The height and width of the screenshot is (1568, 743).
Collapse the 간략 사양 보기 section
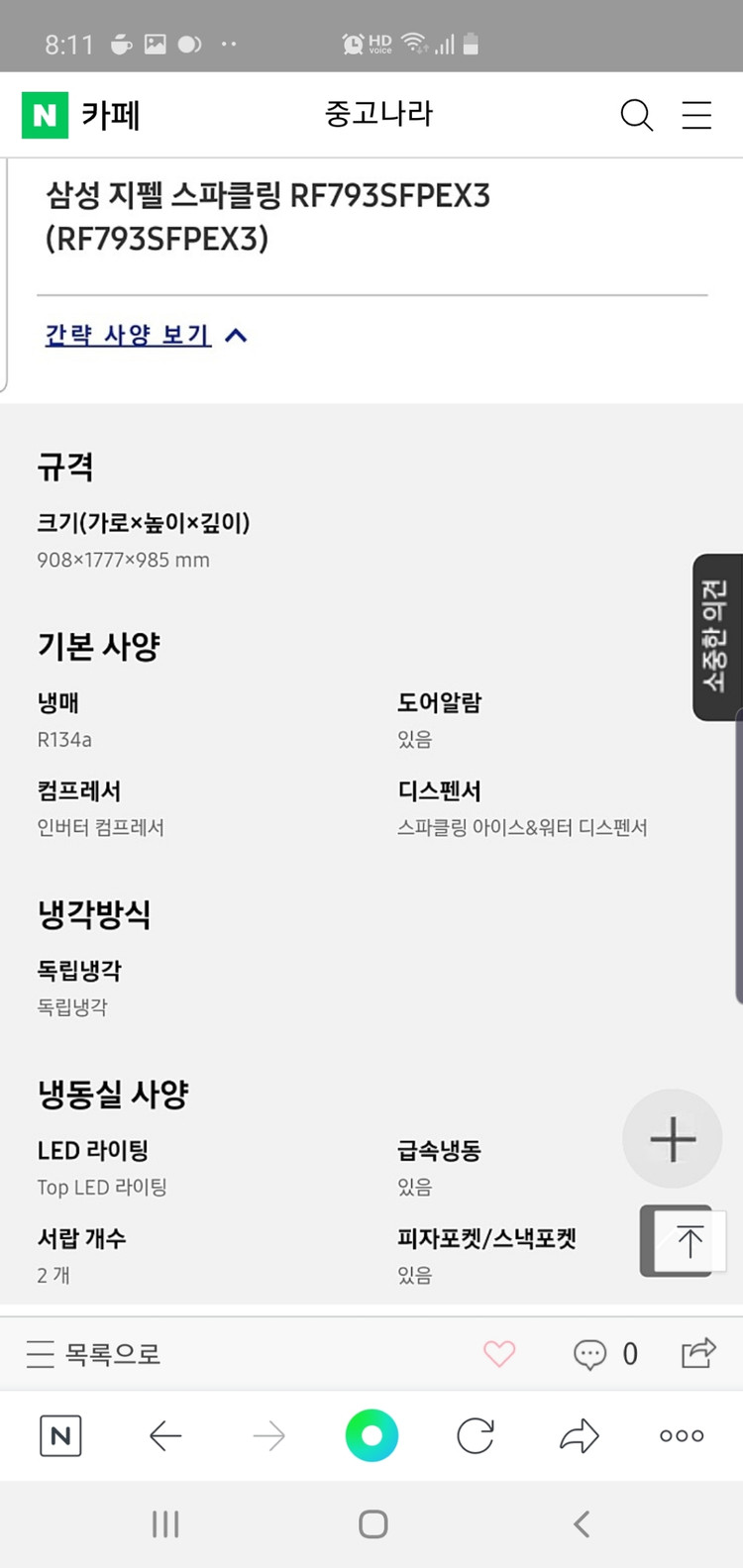[127, 335]
